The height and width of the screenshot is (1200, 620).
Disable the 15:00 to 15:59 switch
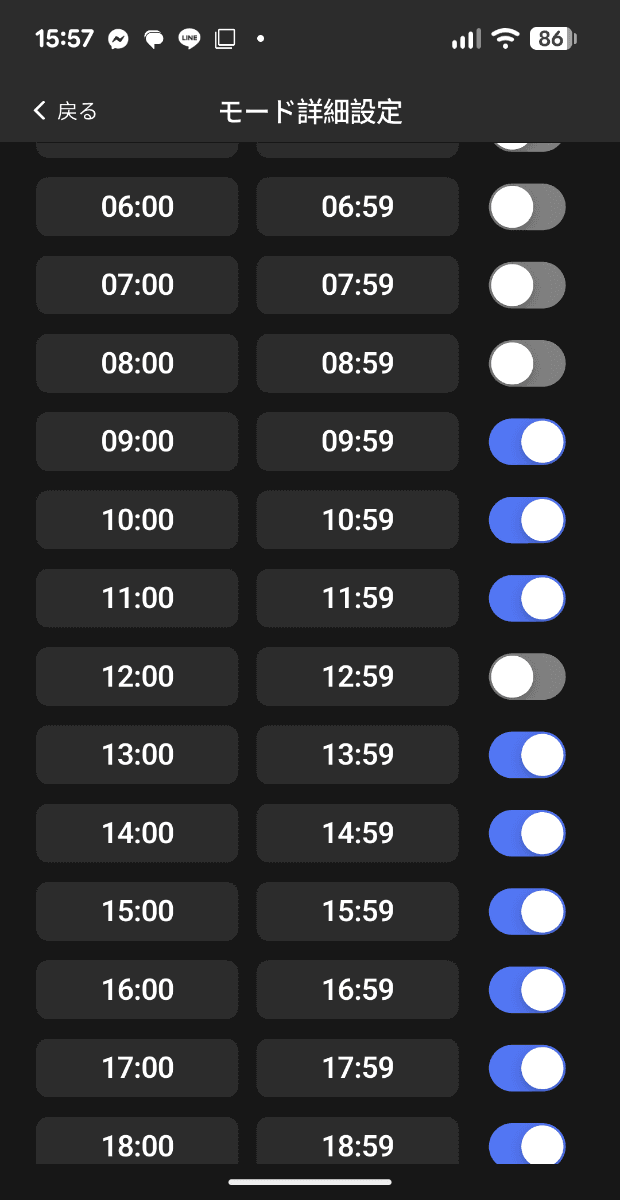pos(527,911)
